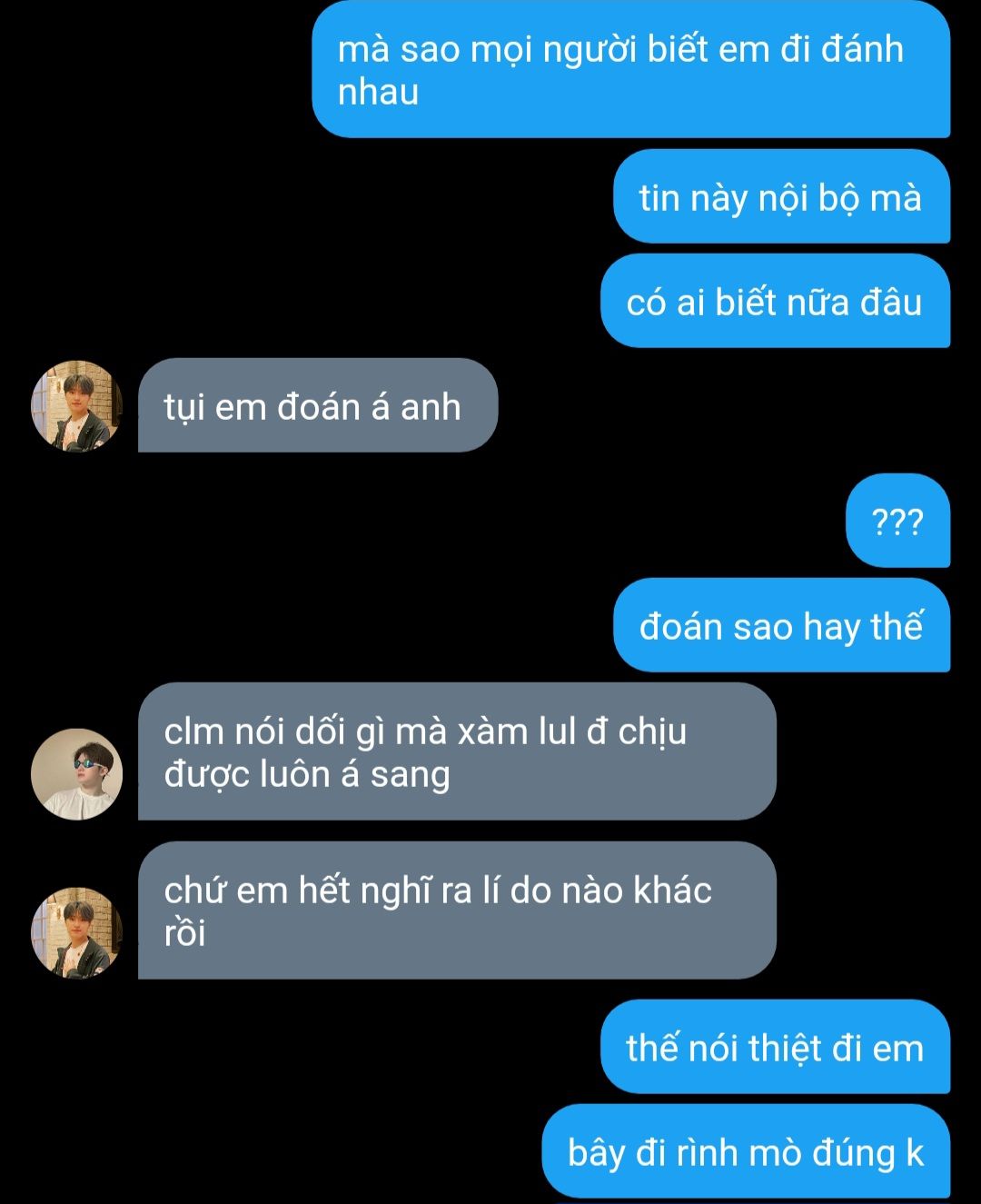Open avatar beside "chứ em hết nghĩ" message
981x1204 pixels.
click(77, 933)
